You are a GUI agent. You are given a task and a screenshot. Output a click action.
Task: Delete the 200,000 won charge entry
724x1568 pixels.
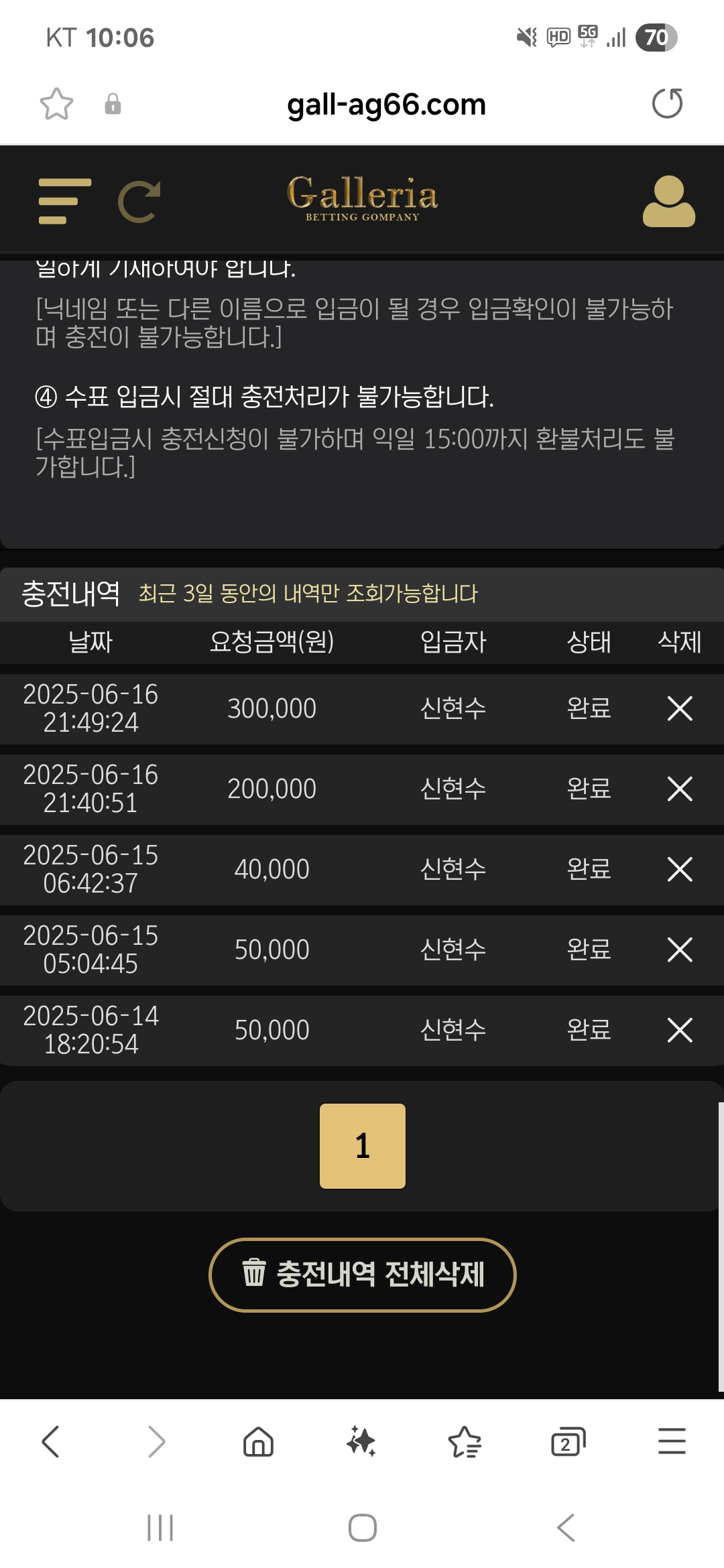tap(680, 789)
